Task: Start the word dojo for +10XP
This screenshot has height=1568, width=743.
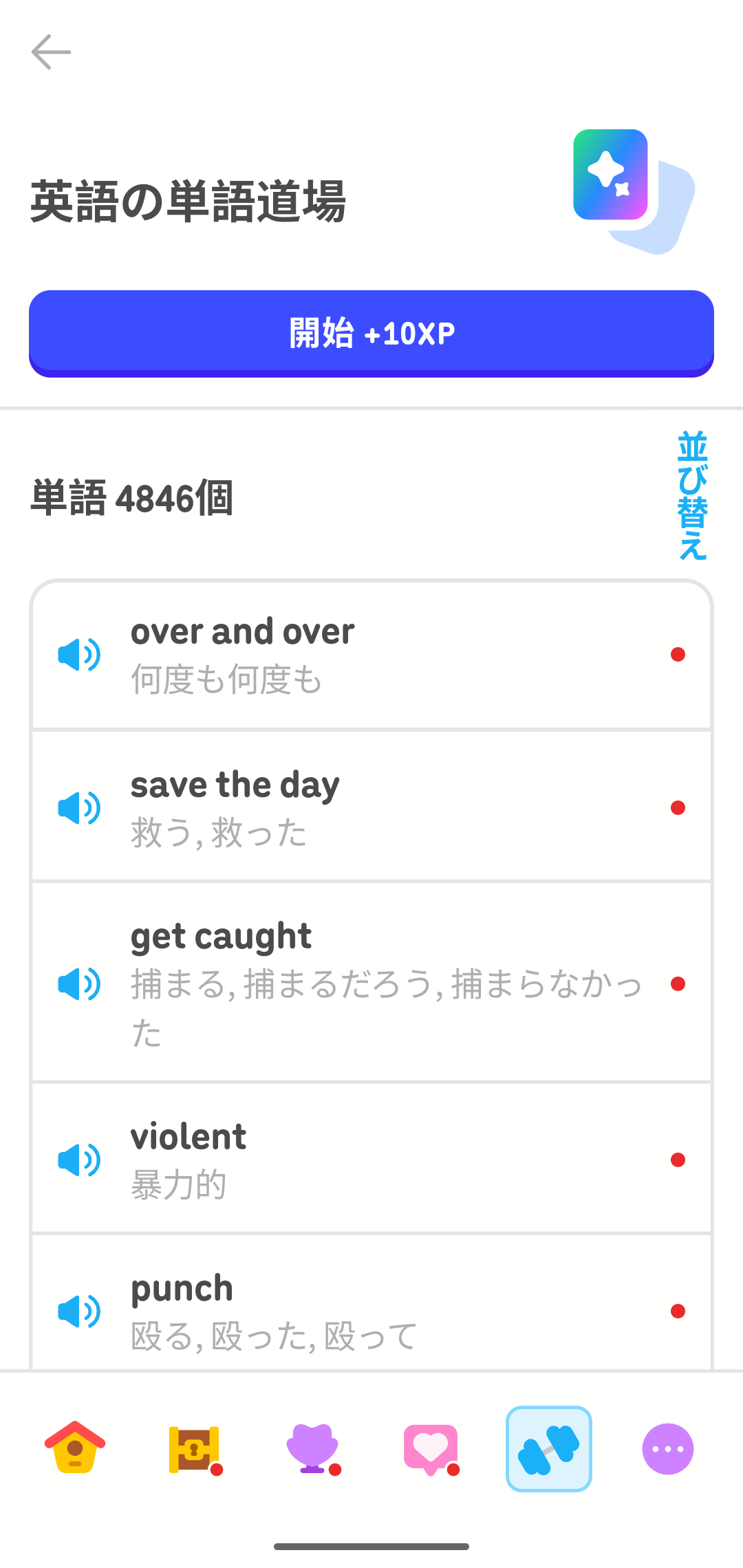Action: 371,334
